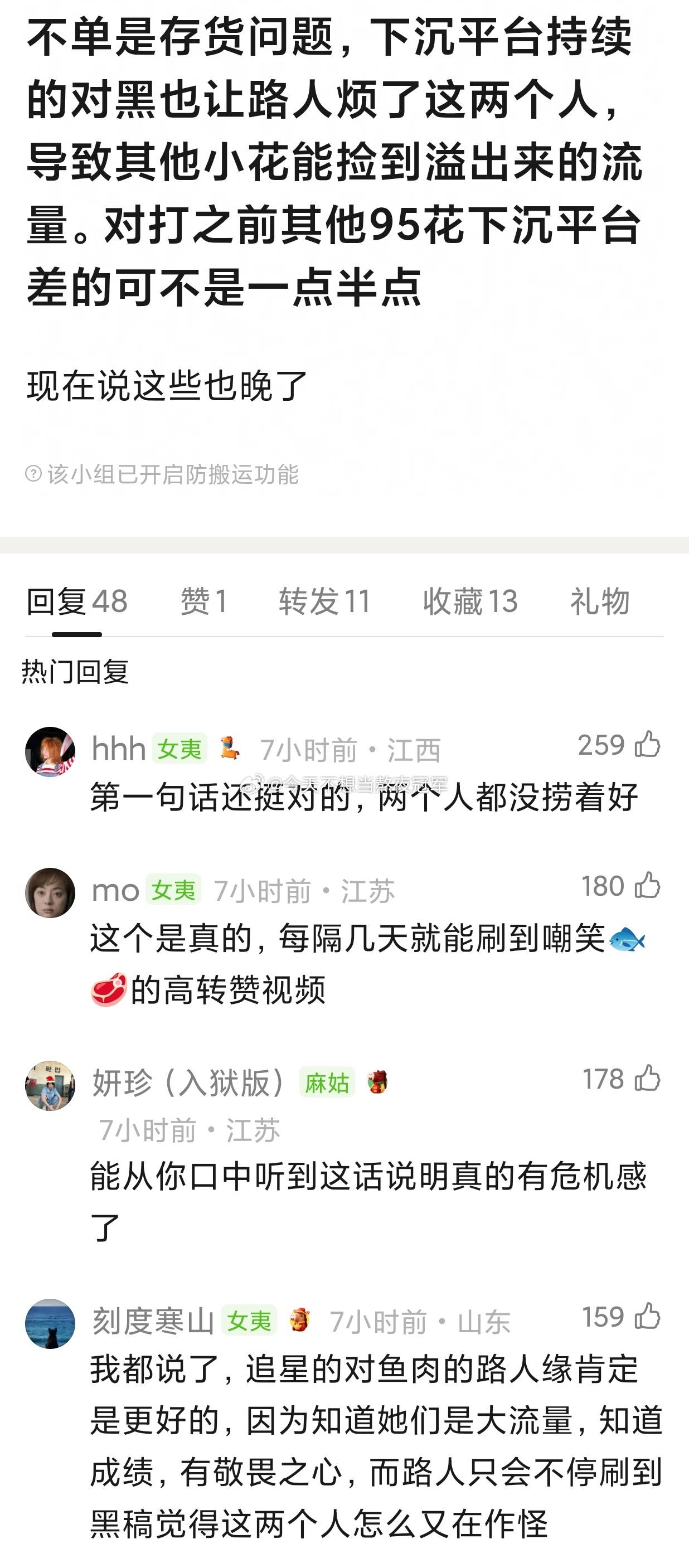The image size is (689, 1568).
Task: Click the lucky cat icon beside 妍珍's badge
Action: 377,1081
